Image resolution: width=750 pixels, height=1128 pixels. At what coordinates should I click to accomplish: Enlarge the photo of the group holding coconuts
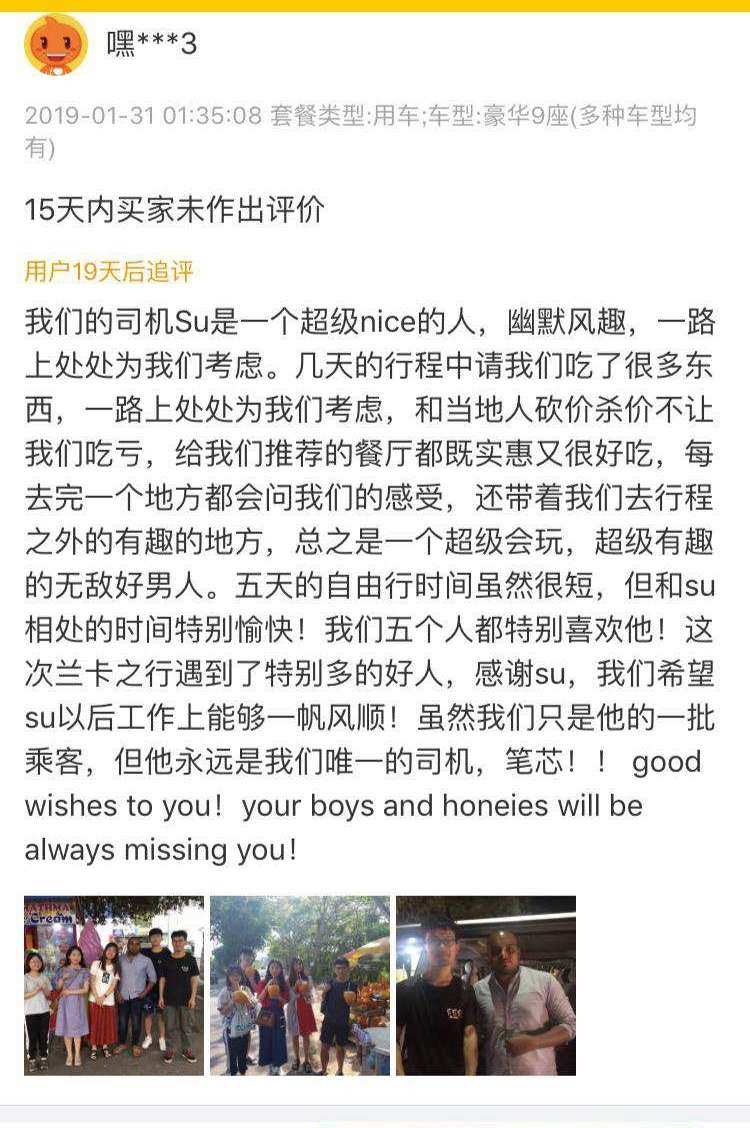tap(300, 985)
